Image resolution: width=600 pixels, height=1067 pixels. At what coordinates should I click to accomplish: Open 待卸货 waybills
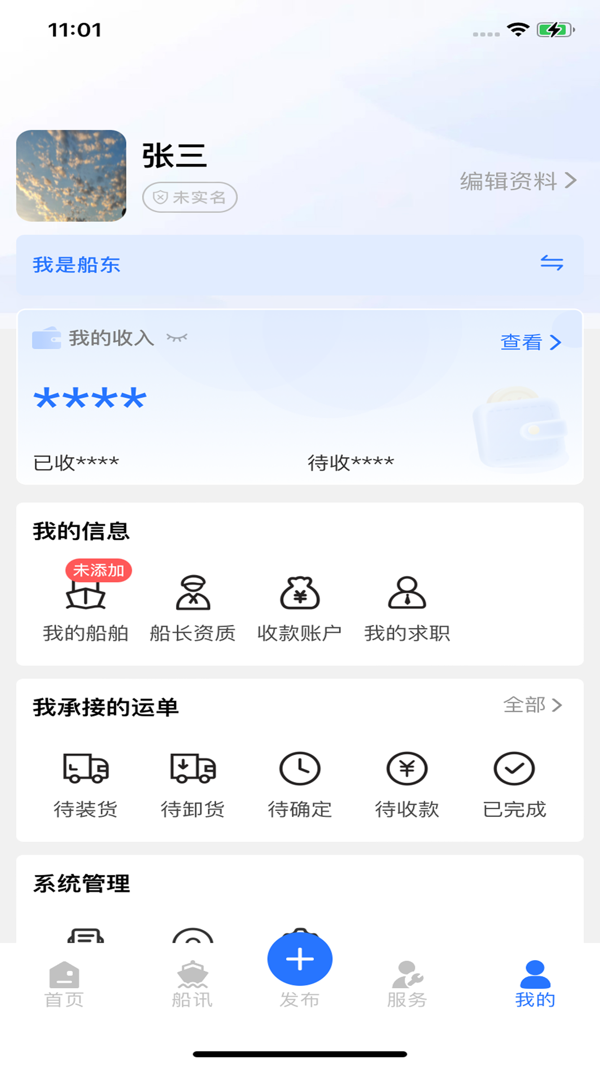coord(192,783)
